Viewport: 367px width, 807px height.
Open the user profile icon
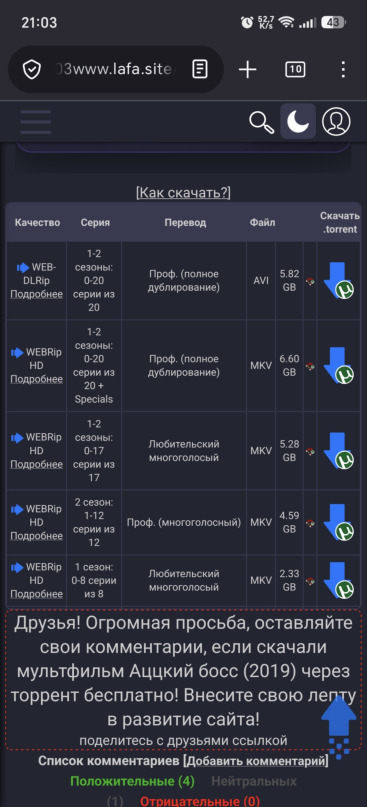coord(336,122)
